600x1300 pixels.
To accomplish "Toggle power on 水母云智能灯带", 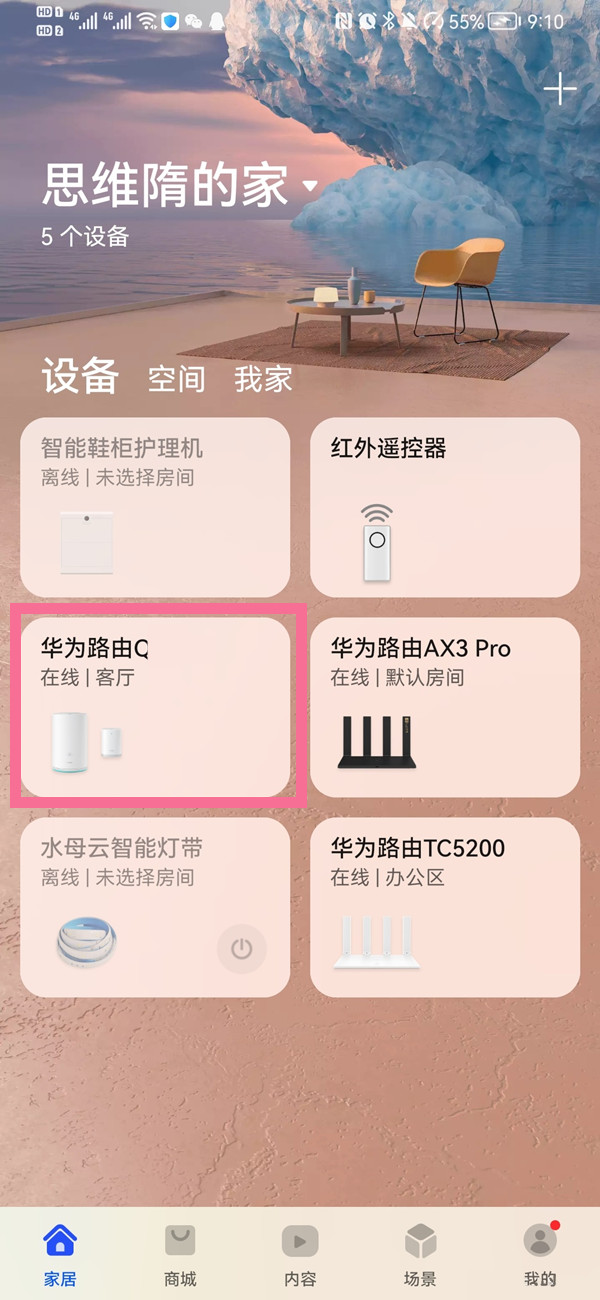I will pos(242,949).
